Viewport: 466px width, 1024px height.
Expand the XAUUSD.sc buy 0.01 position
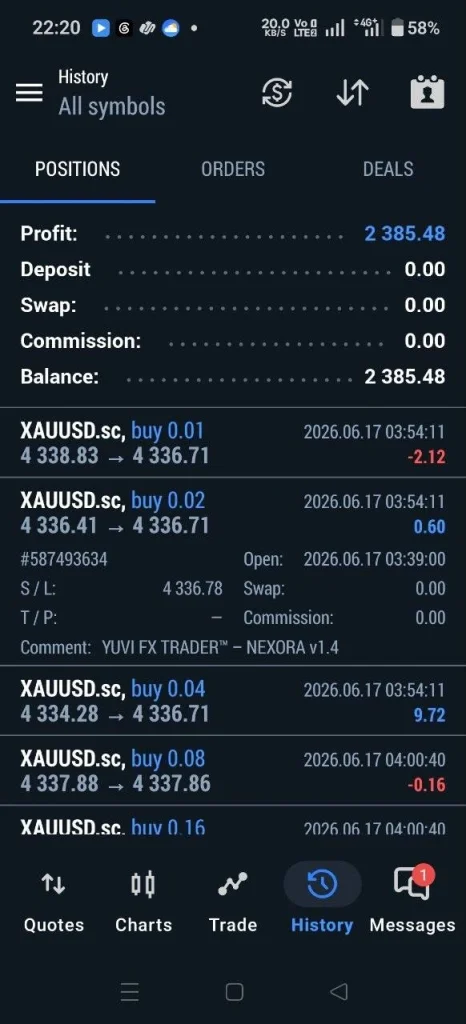click(x=233, y=443)
